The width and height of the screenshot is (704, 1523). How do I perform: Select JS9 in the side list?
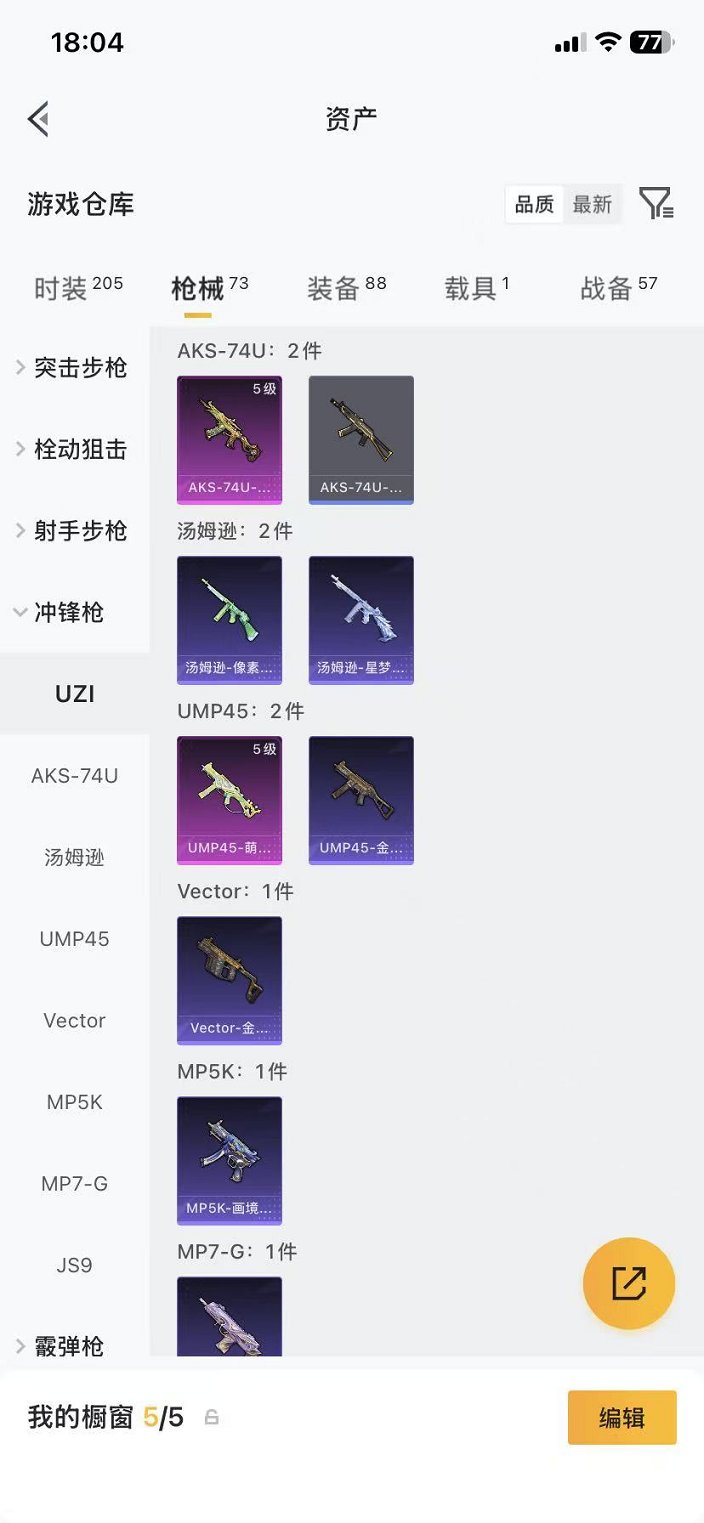pos(74,1266)
